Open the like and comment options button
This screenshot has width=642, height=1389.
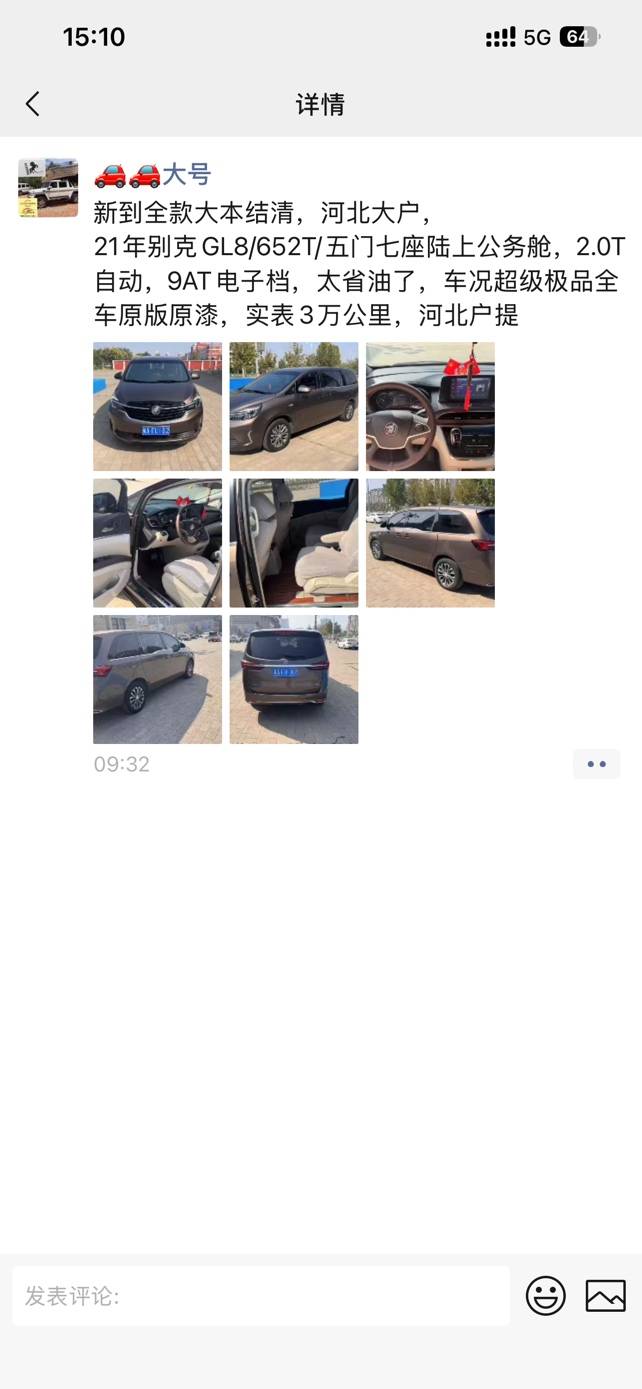coord(597,764)
